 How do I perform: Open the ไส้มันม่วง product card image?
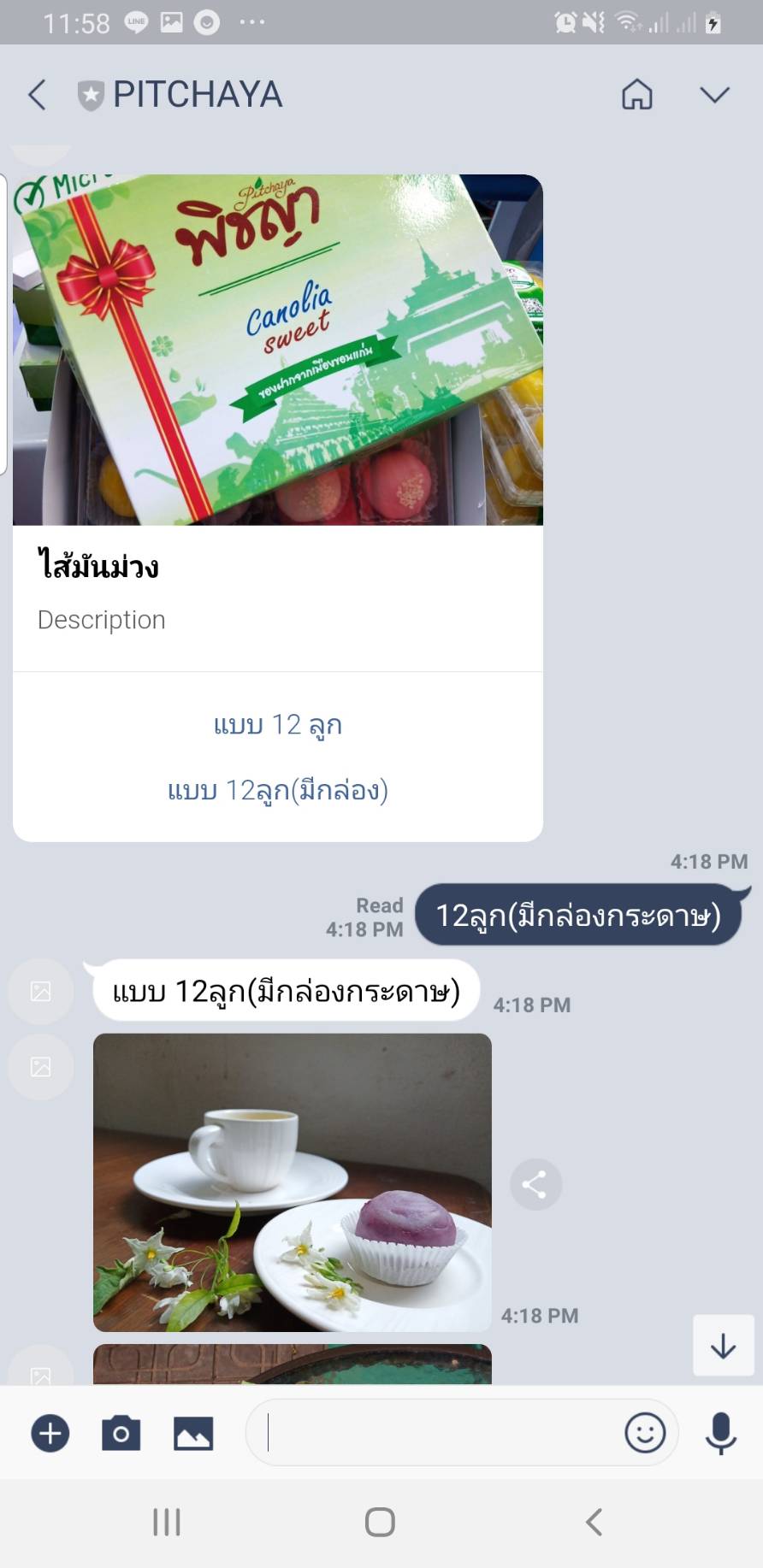pyautogui.click(x=278, y=350)
